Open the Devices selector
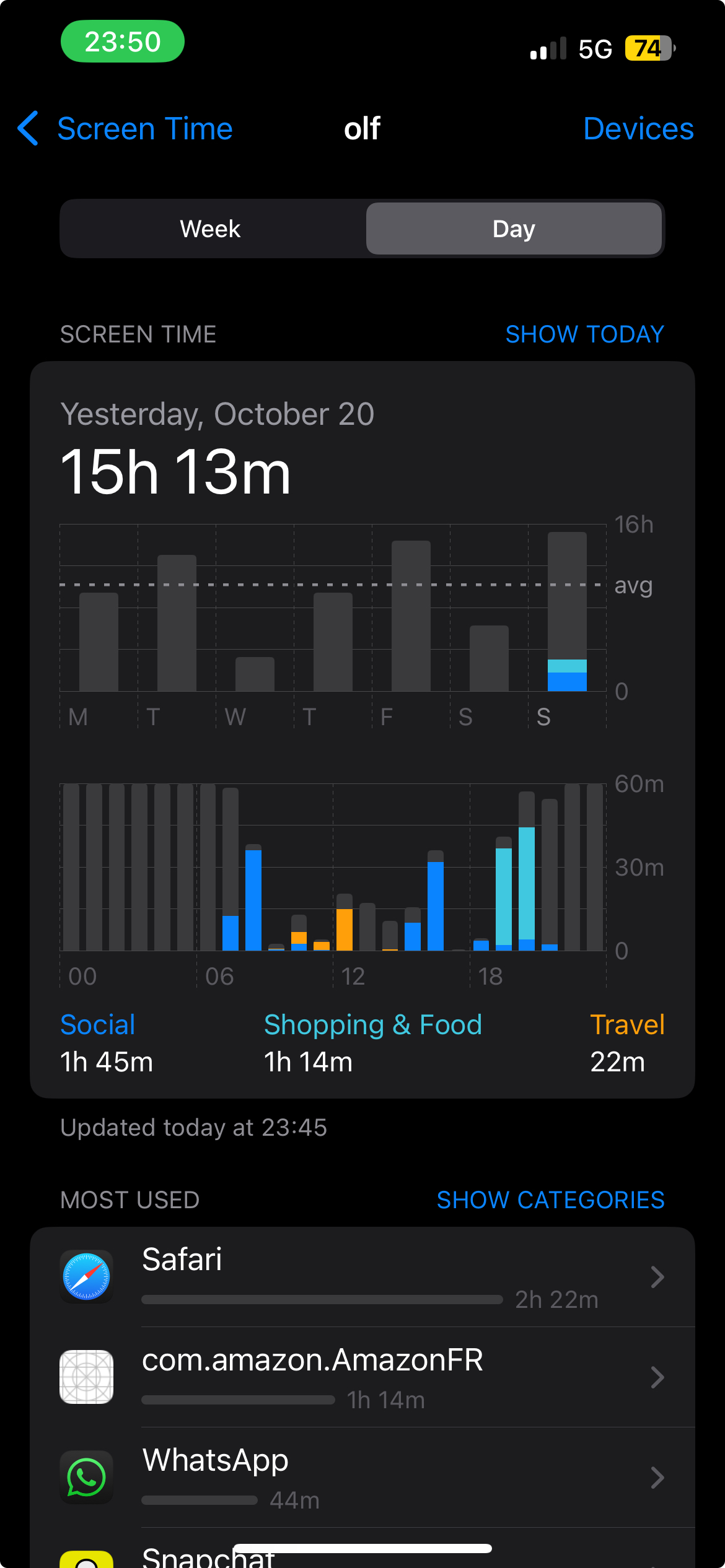 (x=638, y=129)
